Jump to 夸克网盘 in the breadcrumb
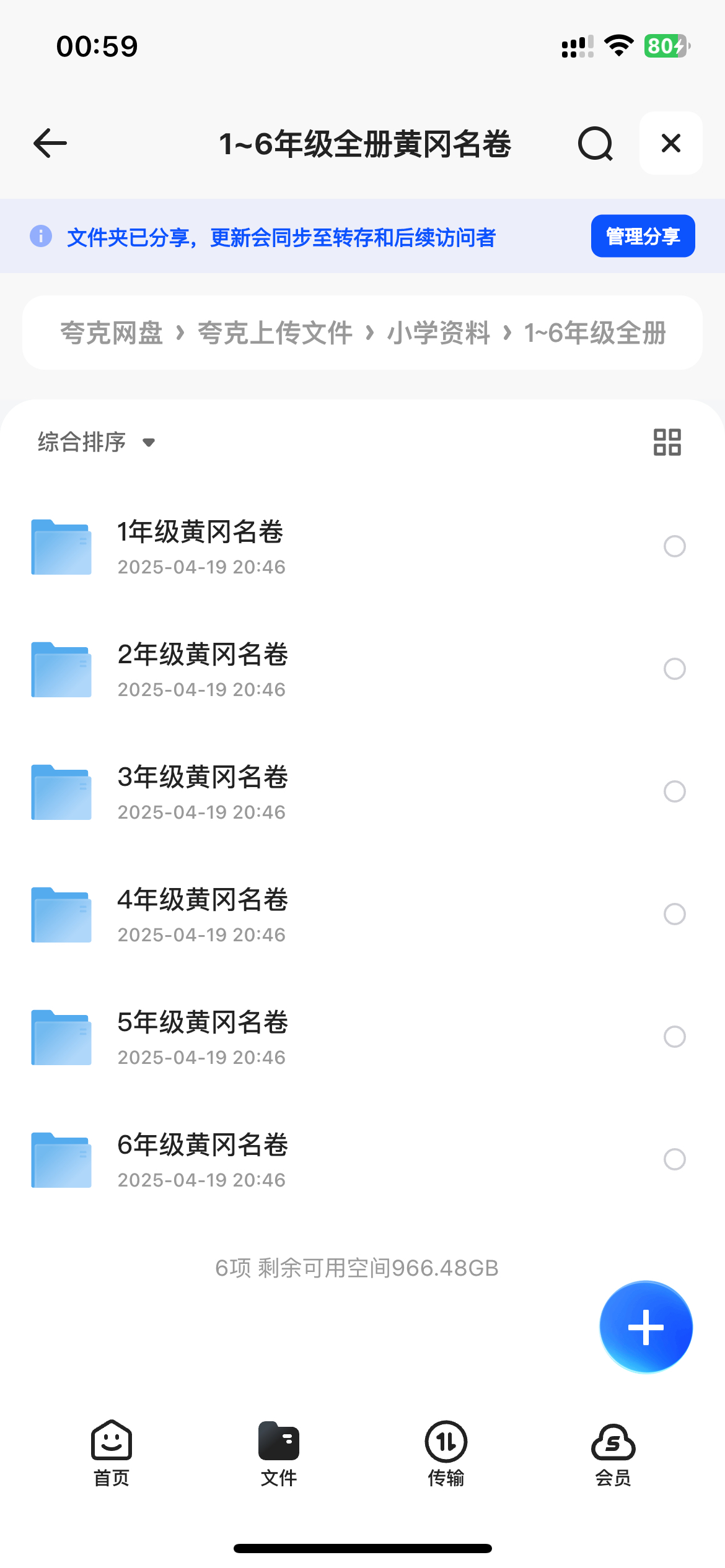The height and width of the screenshot is (1568, 725). [x=112, y=333]
